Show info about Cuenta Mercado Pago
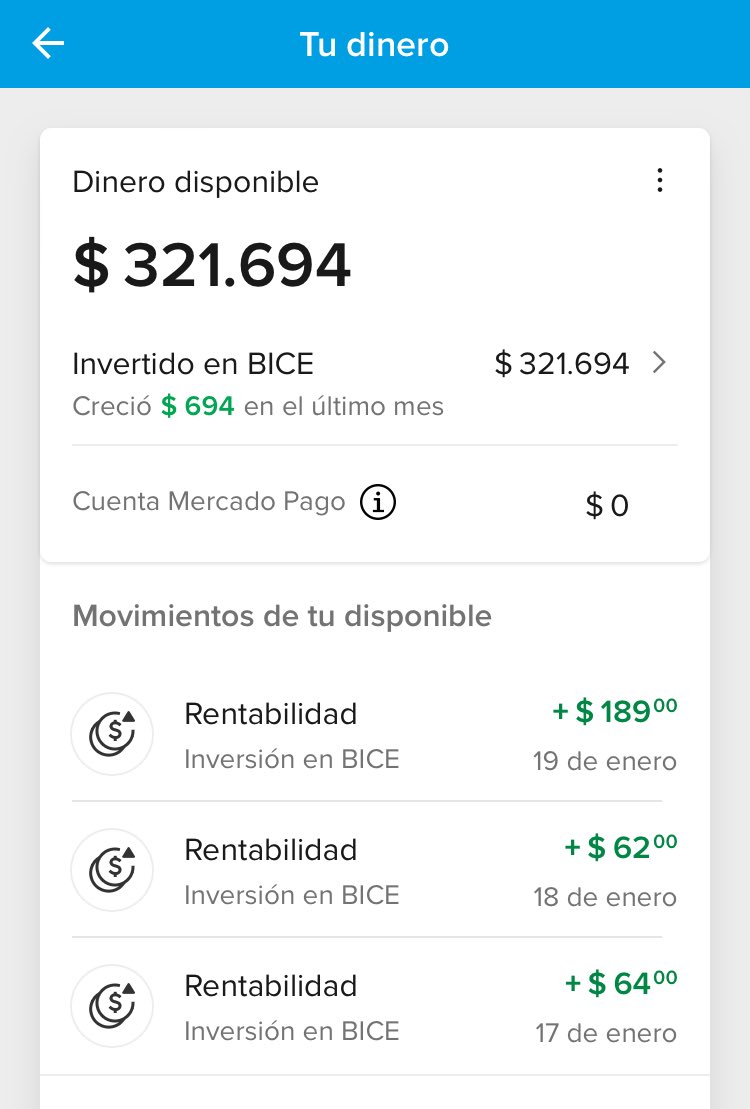This screenshot has width=750, height=1109. [x=378, y=502]
